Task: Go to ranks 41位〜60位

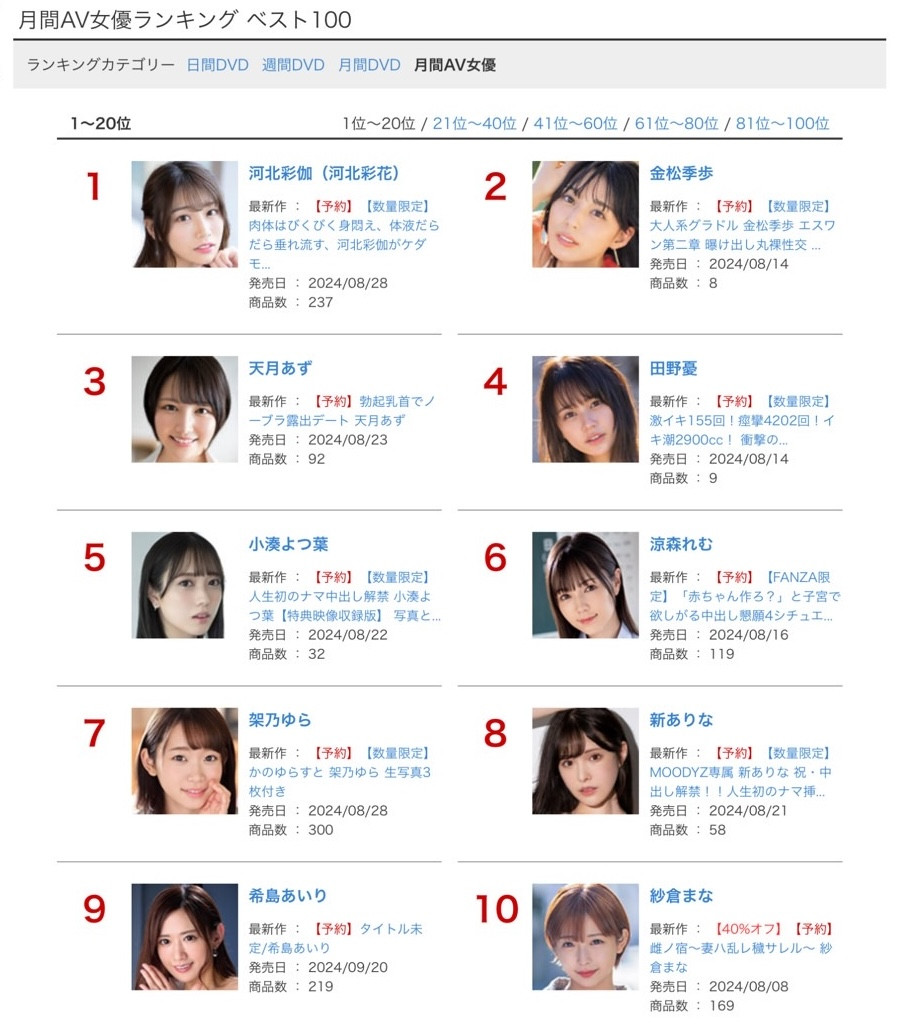Action: [575, 124]
